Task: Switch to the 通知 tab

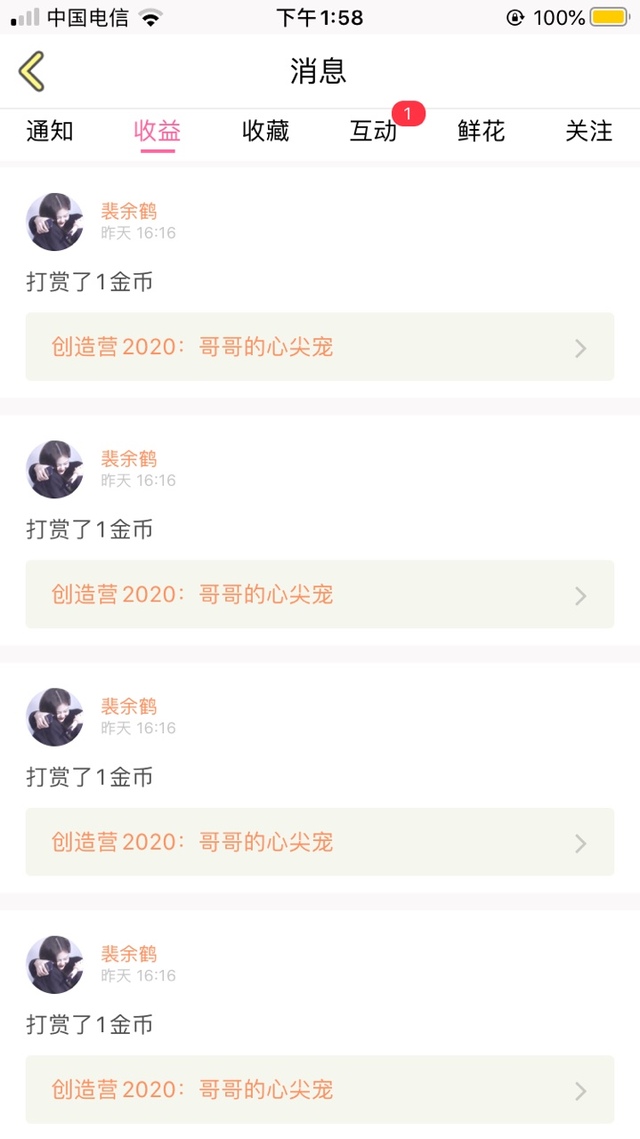Action: coord(50,131)
